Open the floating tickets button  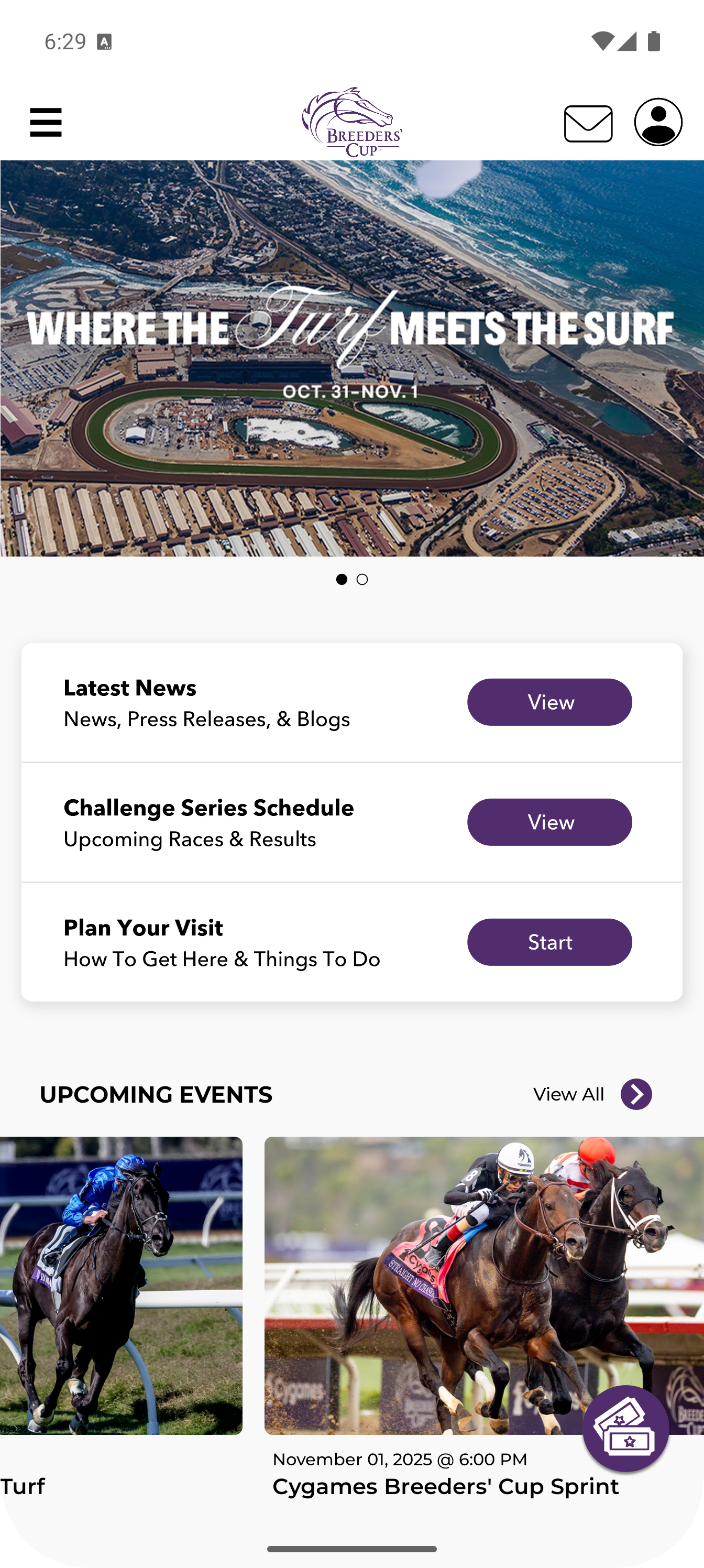tap(625, 1428)
